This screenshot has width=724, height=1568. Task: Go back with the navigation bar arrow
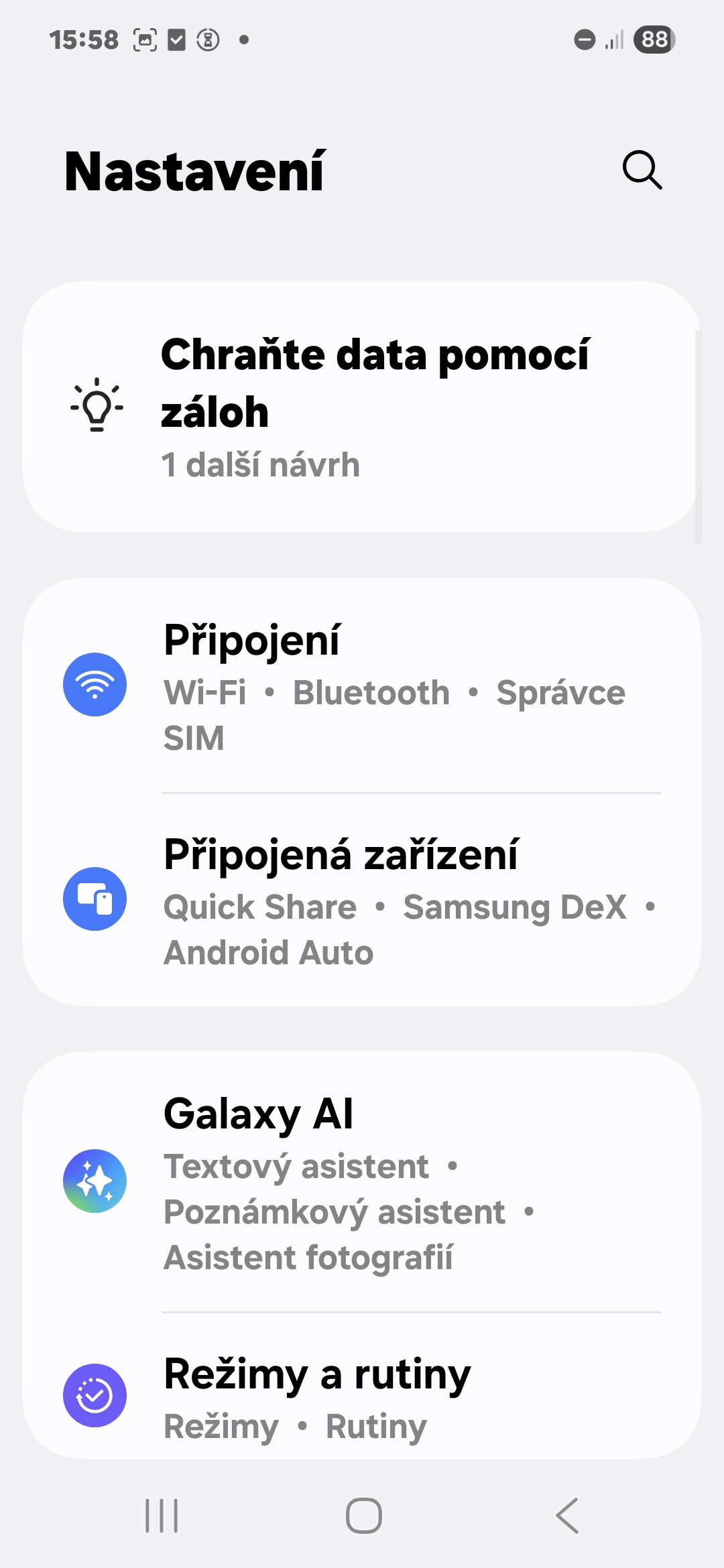(567, 1516)
